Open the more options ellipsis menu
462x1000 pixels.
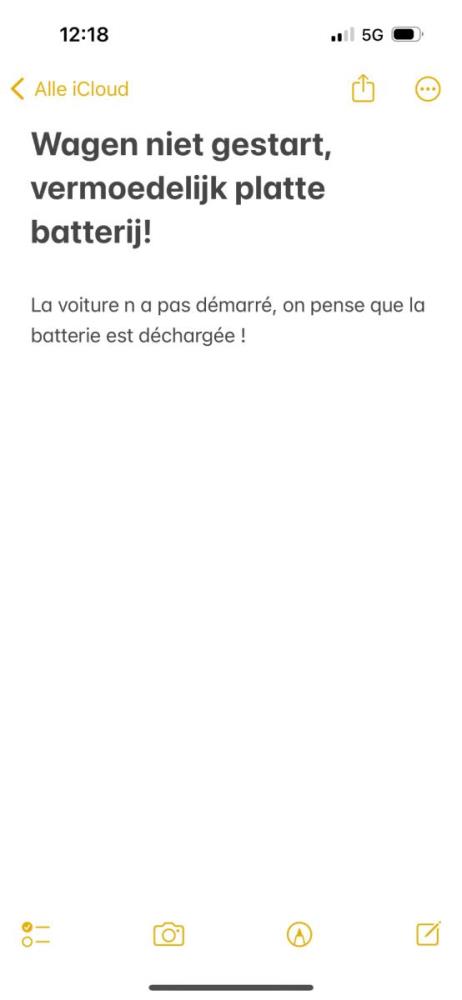pyautogui.click(x=428, y=89)
